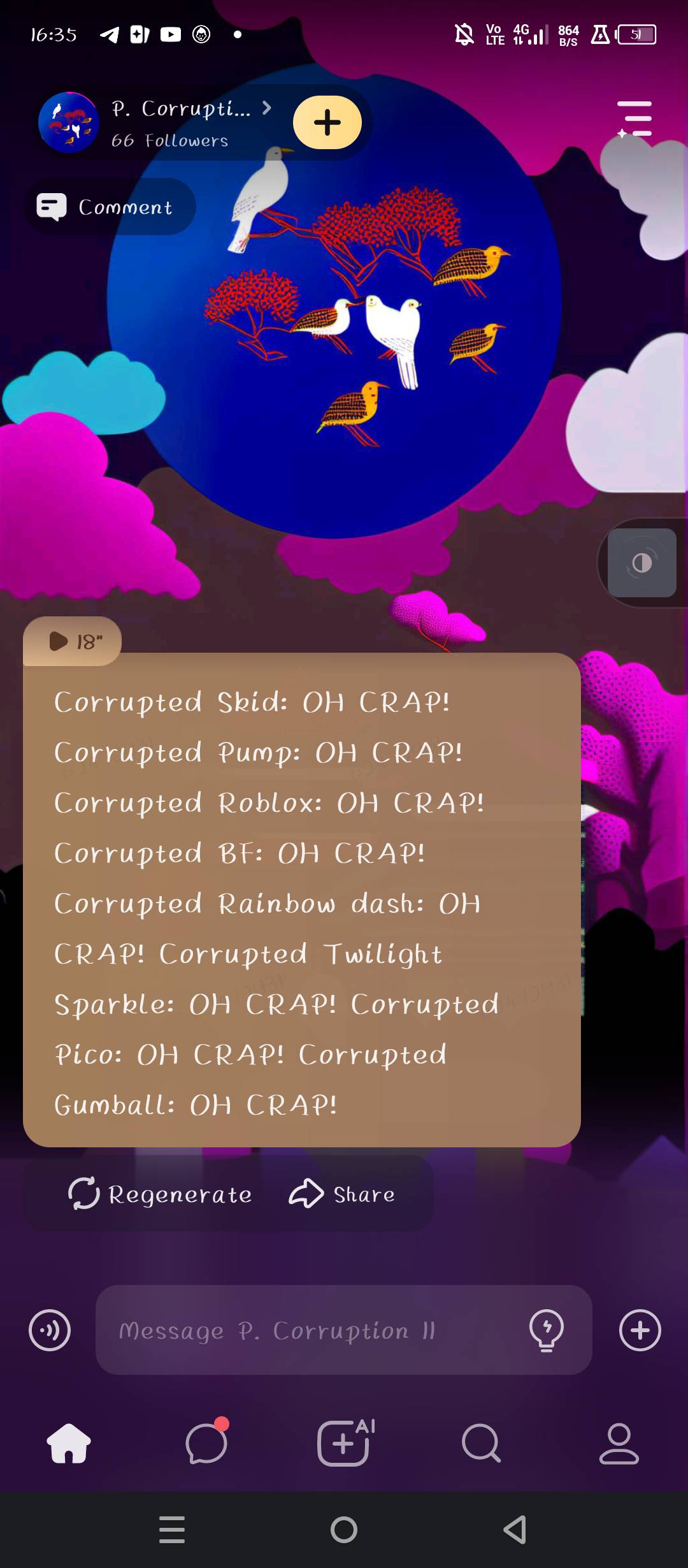The width and height of the screenshot is (688, 1568).
Task: Play the 18-second voice message
Action: pos(73,641)
